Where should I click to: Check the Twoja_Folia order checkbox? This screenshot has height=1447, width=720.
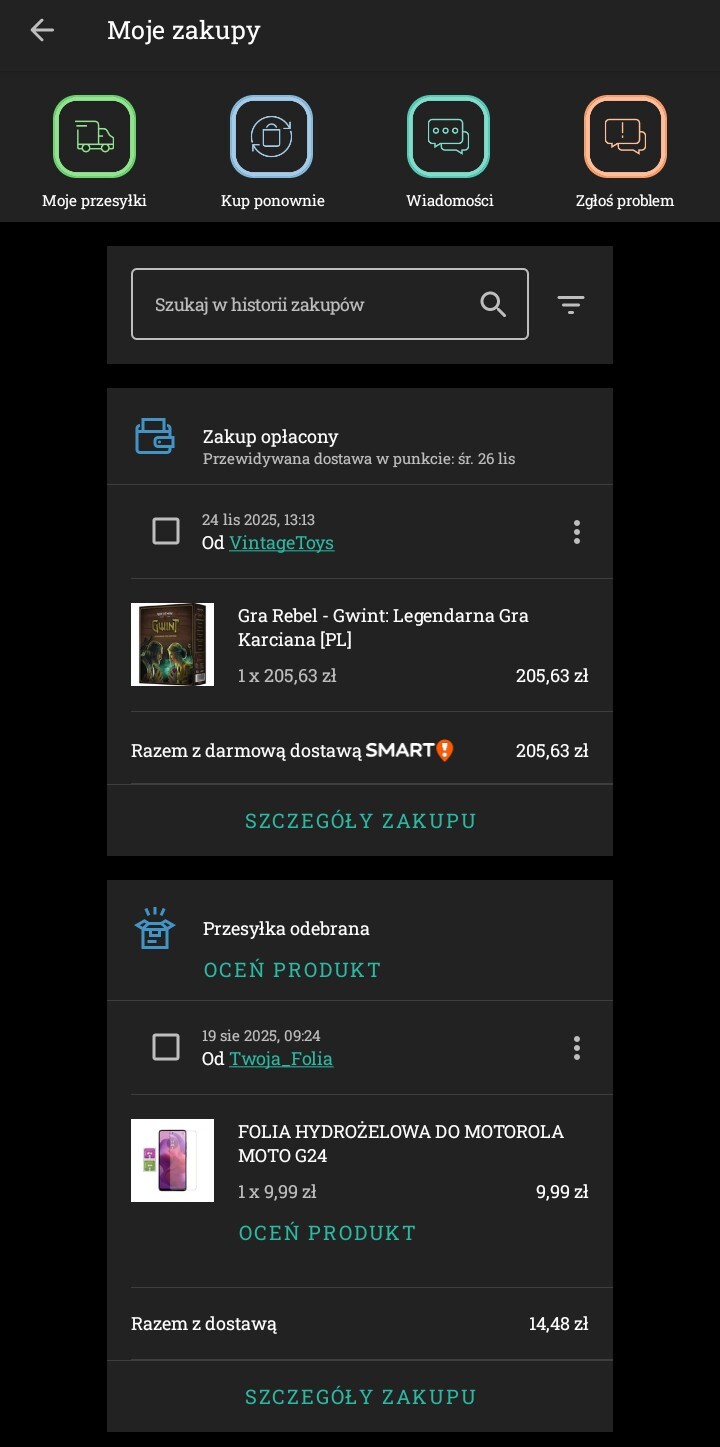(166, 1047)
